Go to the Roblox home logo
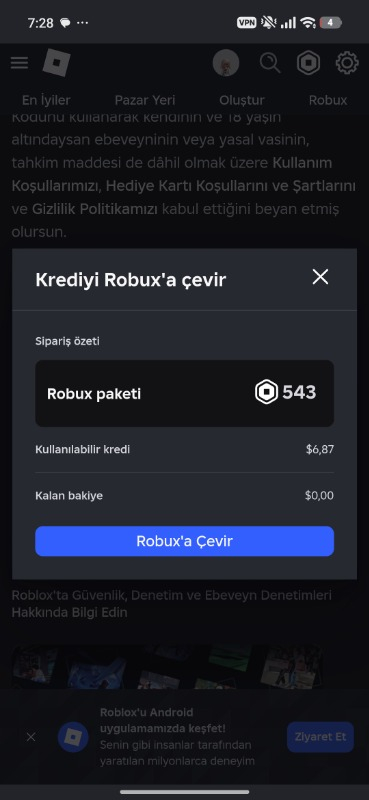The image size is (369, 800). pyautogui.click(x=56, y=63)
